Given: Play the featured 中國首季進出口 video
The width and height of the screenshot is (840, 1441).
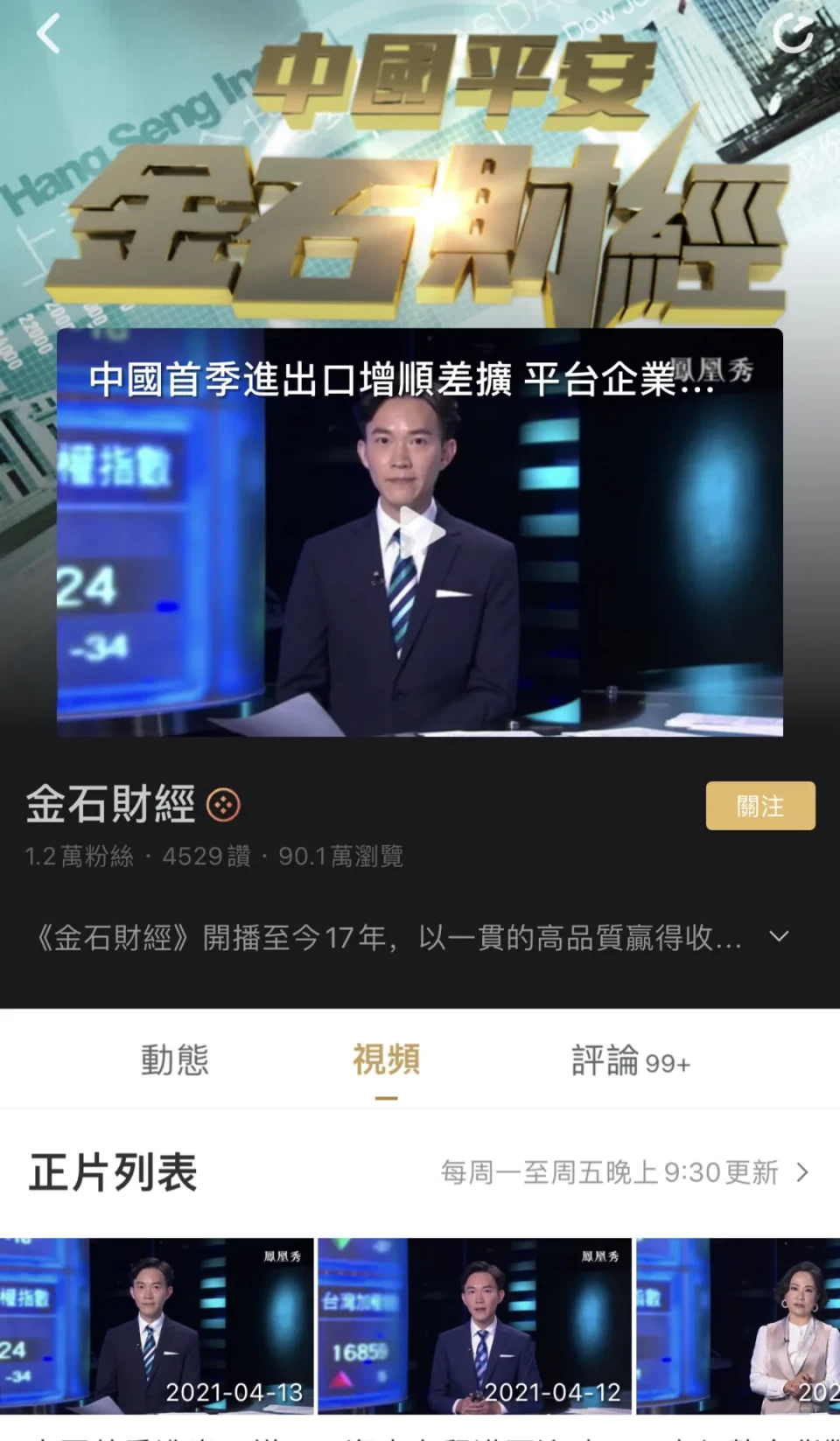Looking at the screenshot, I should 421,533.
